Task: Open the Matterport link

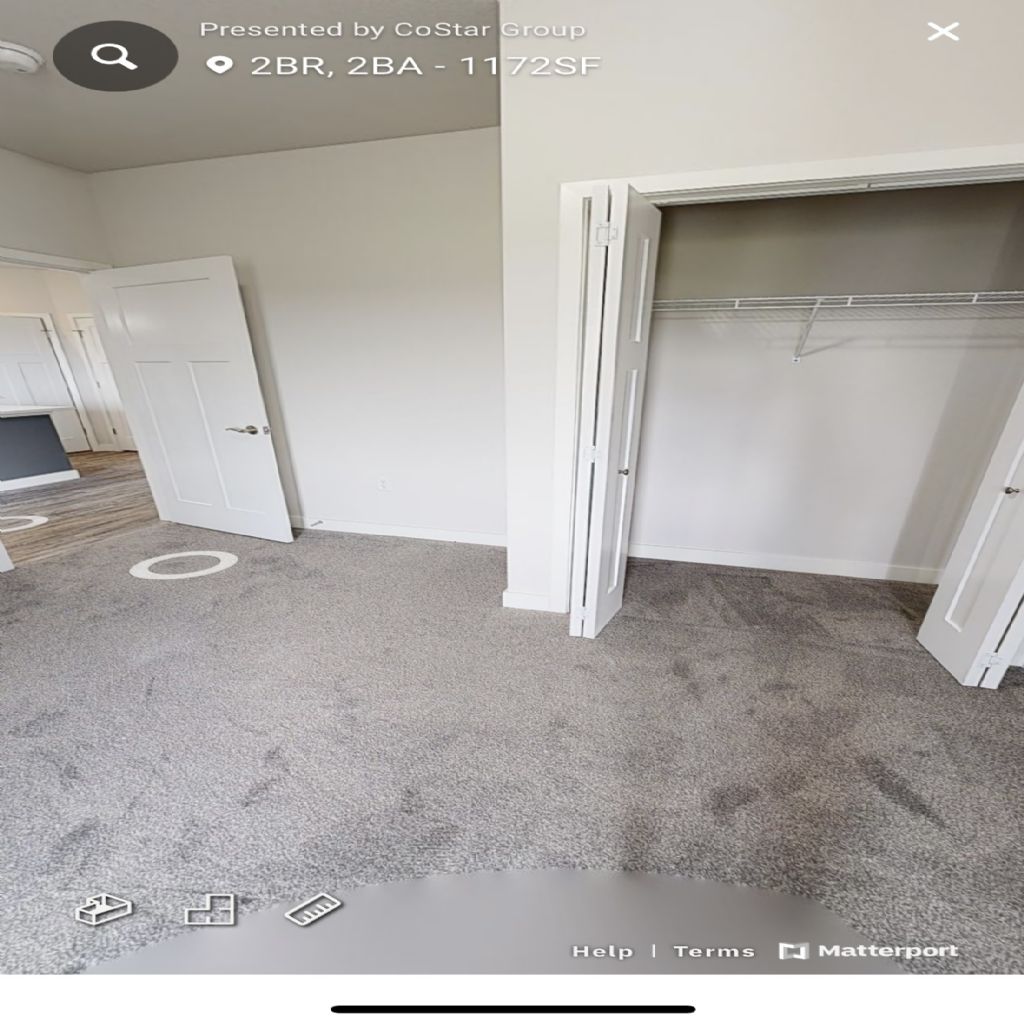Action: click(x=869, y=951)
